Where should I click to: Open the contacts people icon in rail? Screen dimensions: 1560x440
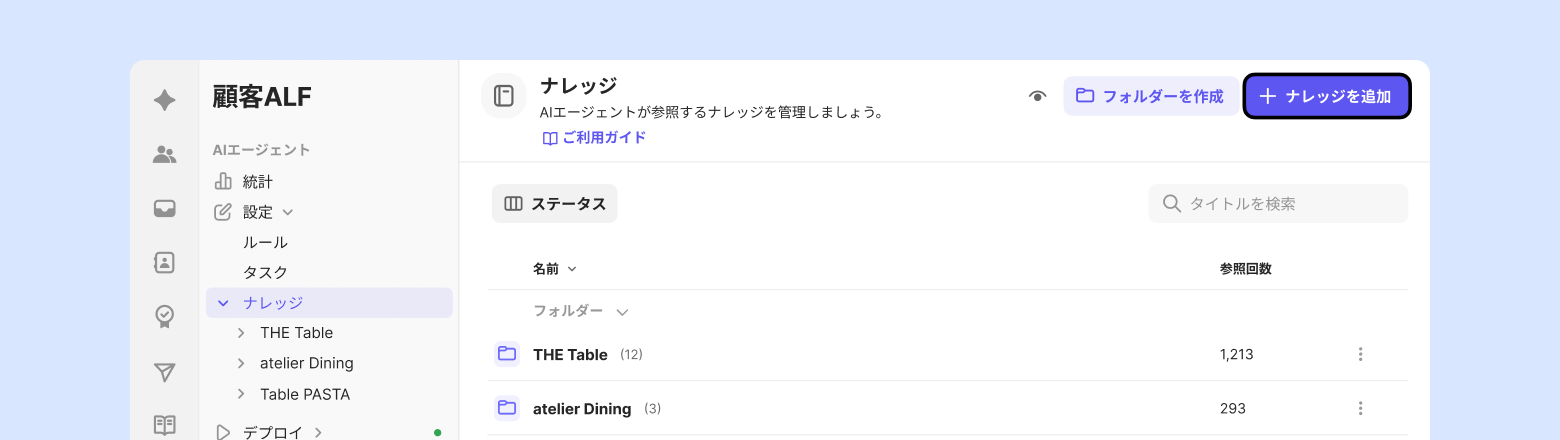pos(165,154)
